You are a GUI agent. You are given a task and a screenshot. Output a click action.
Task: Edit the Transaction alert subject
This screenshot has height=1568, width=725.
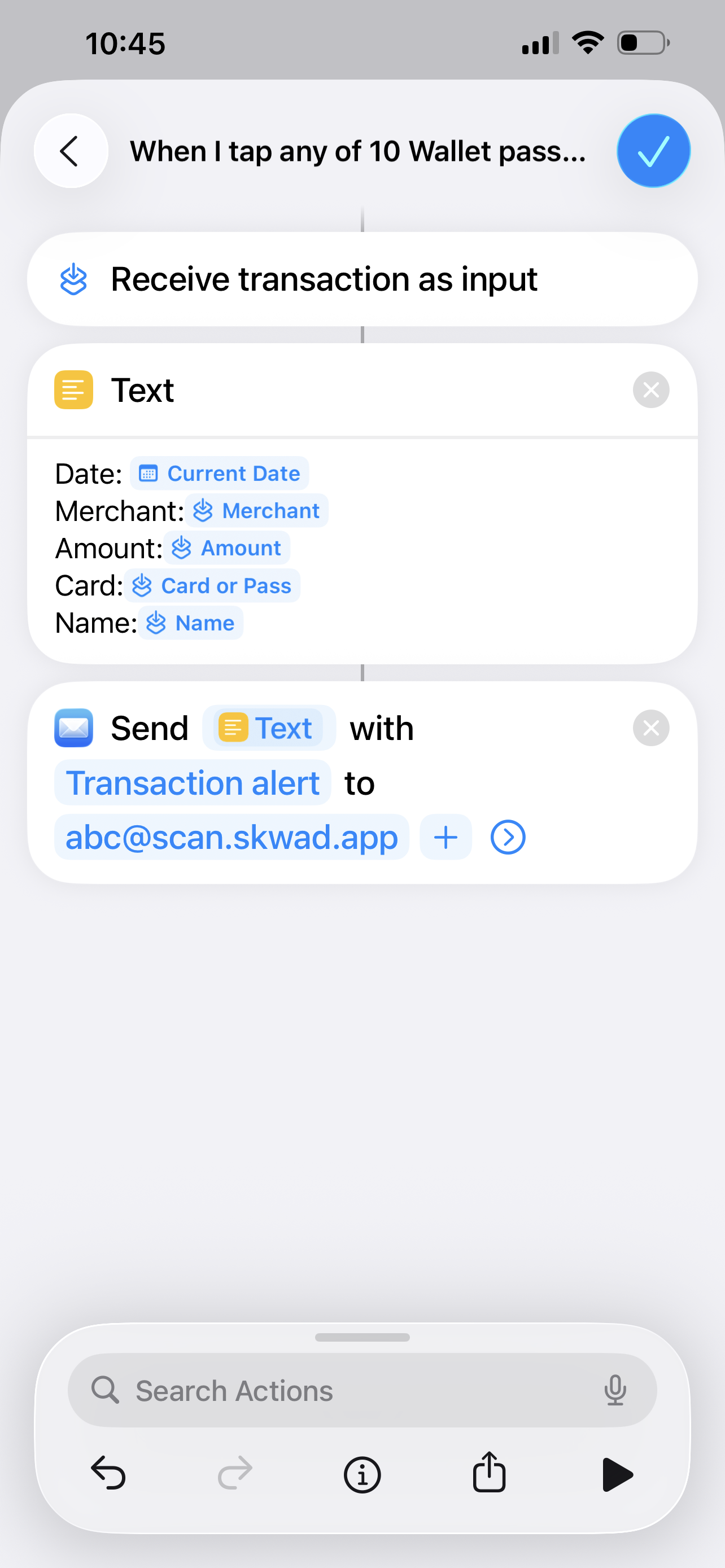[x=193, y=783]
